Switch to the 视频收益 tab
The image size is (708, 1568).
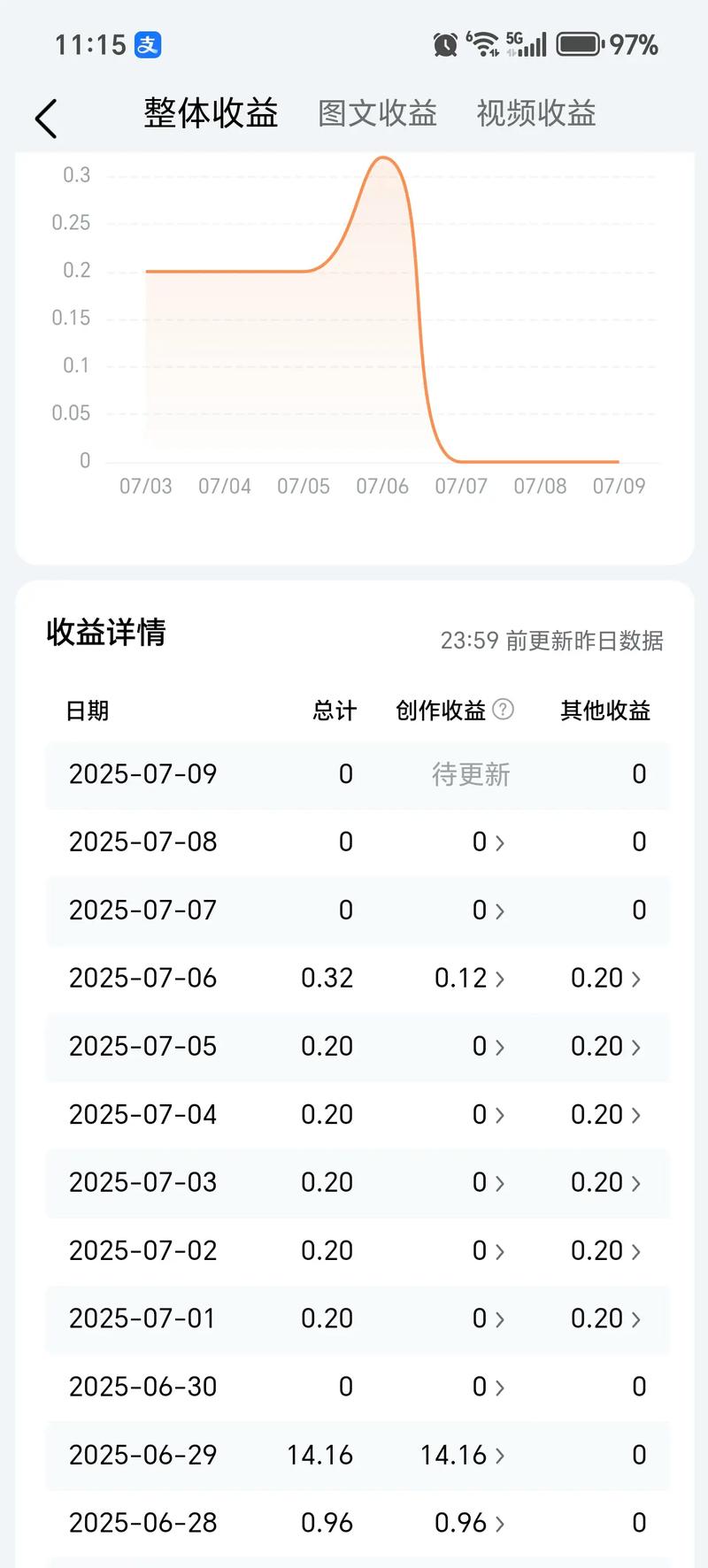[535, 113]
